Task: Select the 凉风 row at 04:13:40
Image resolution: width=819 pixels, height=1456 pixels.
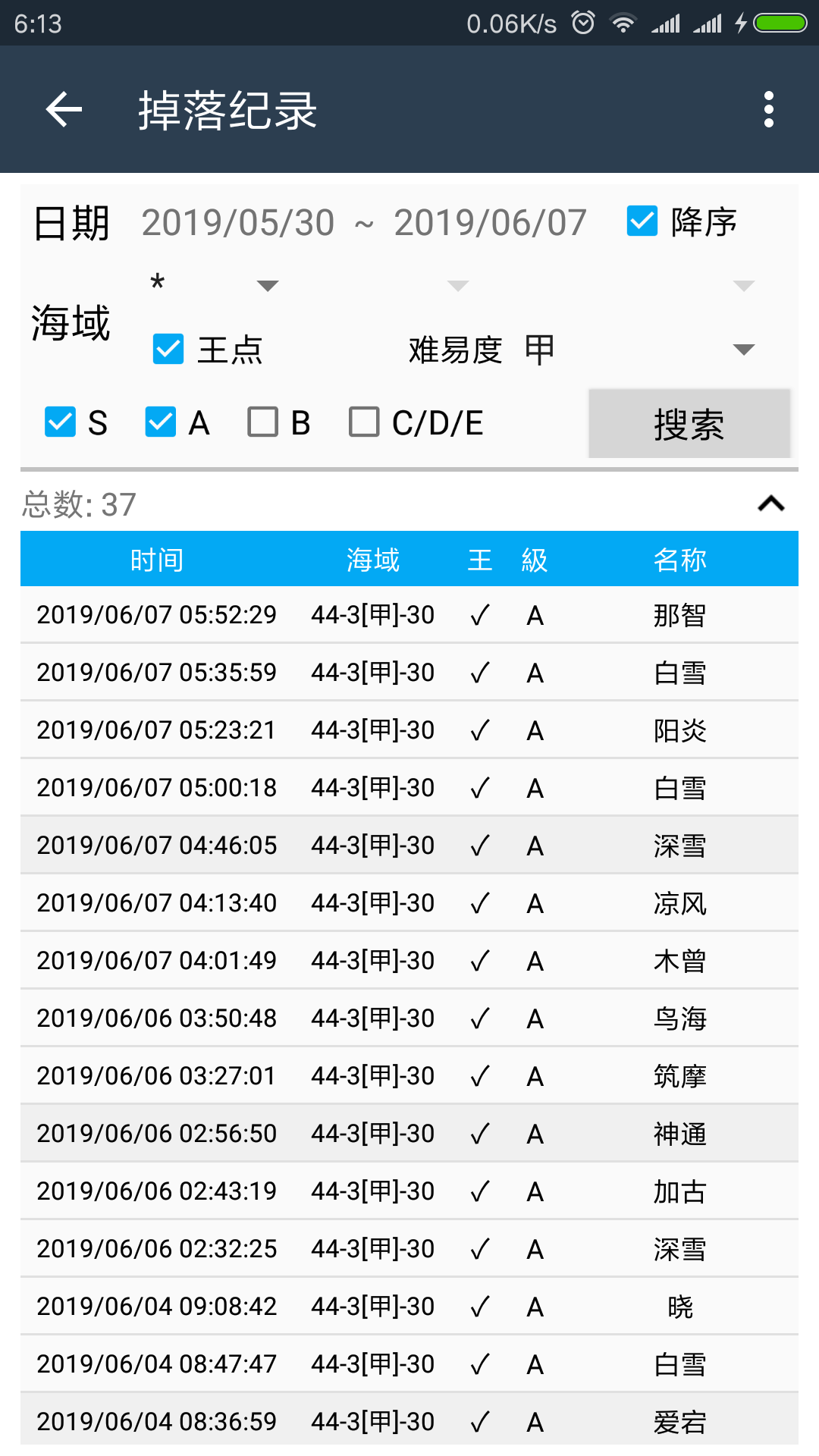Action: pyautogui.click(x=409, y=903)
